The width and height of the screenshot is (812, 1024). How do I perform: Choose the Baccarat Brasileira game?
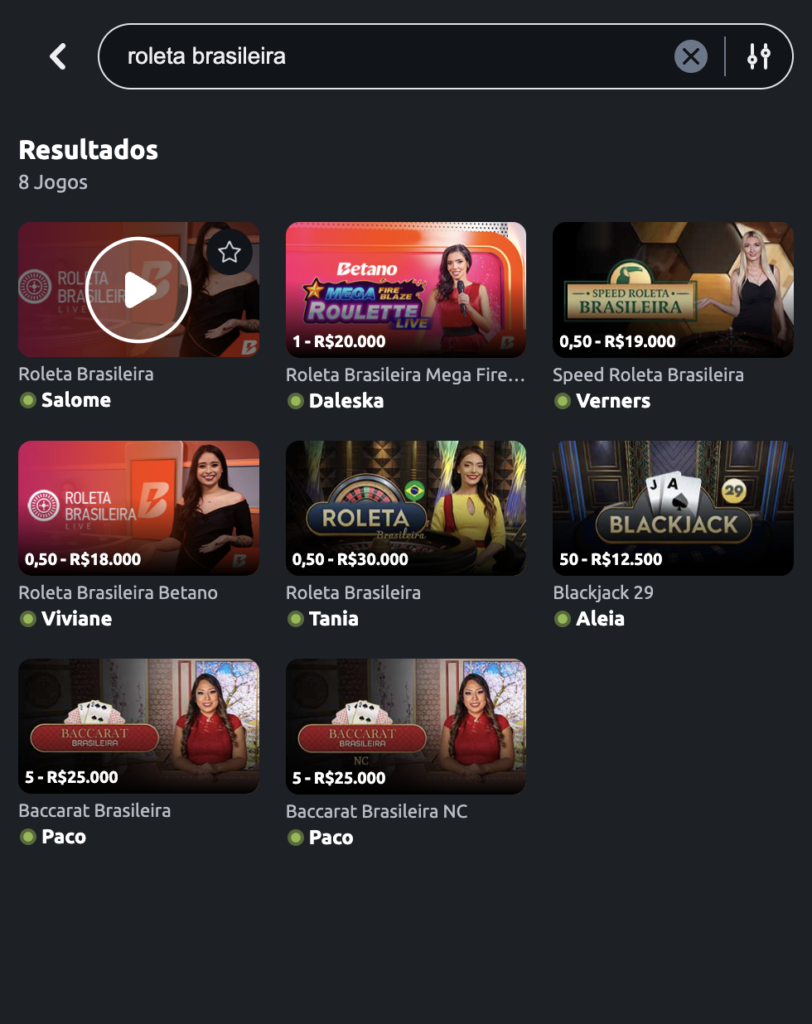click(138, 726)
